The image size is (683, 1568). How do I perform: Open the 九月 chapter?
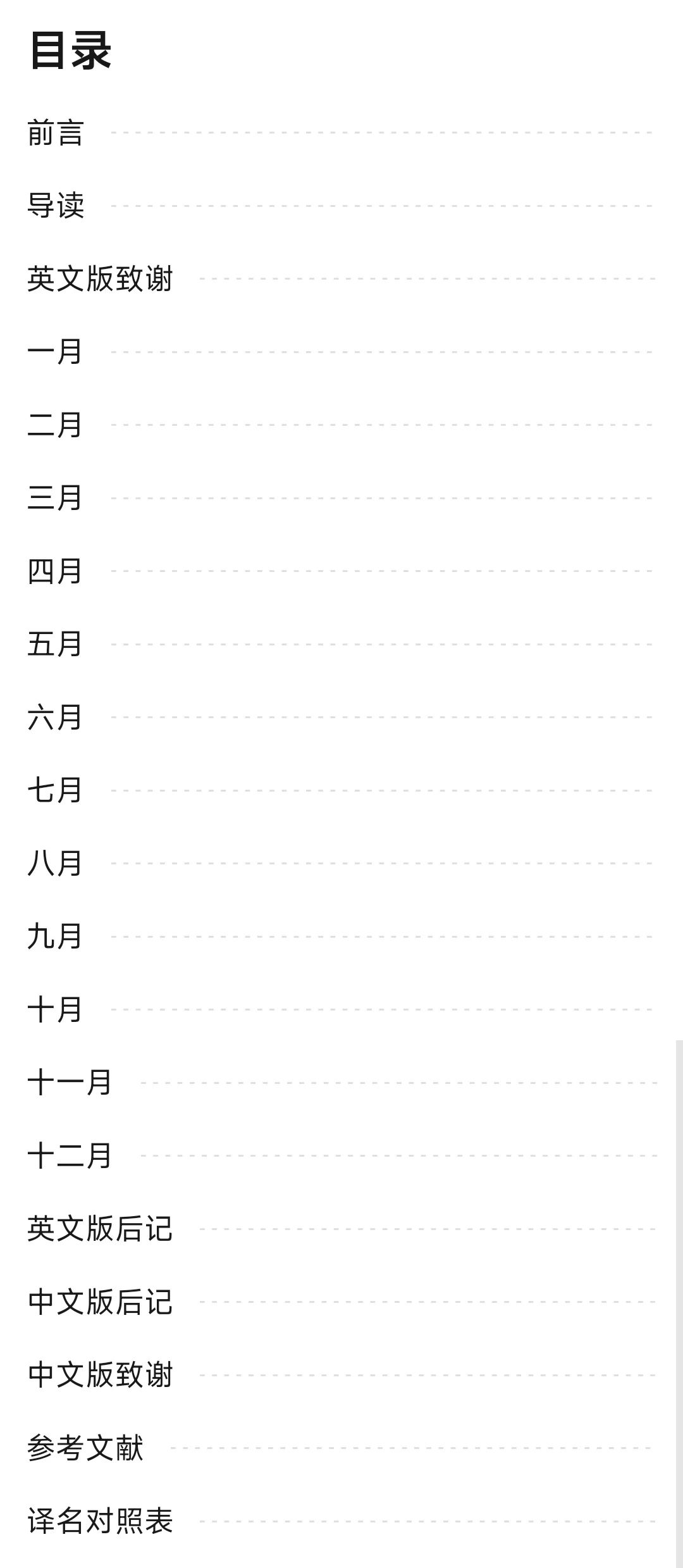(x=55, y=936)
